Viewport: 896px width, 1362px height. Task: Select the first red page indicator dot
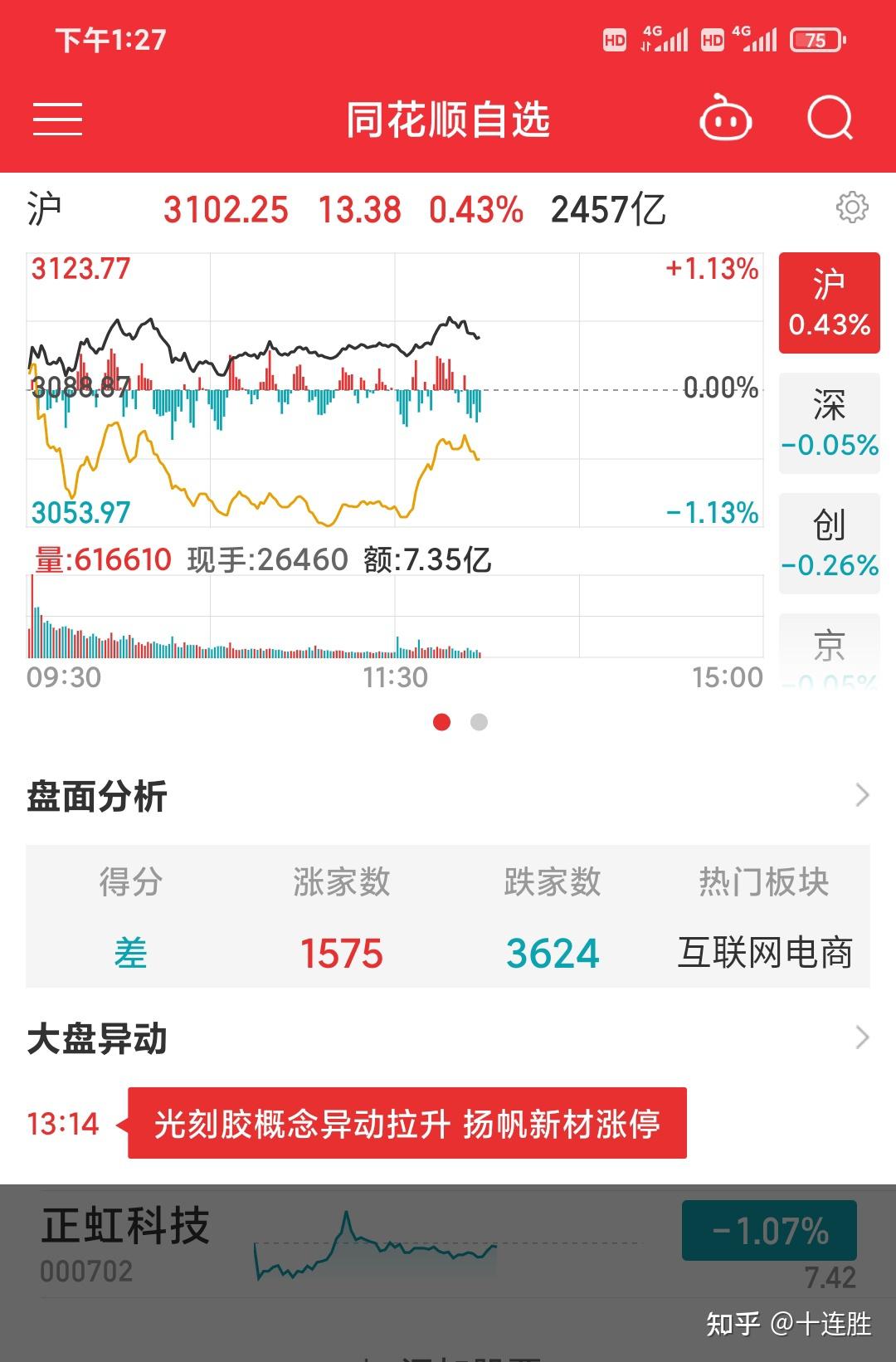(442, 723)
